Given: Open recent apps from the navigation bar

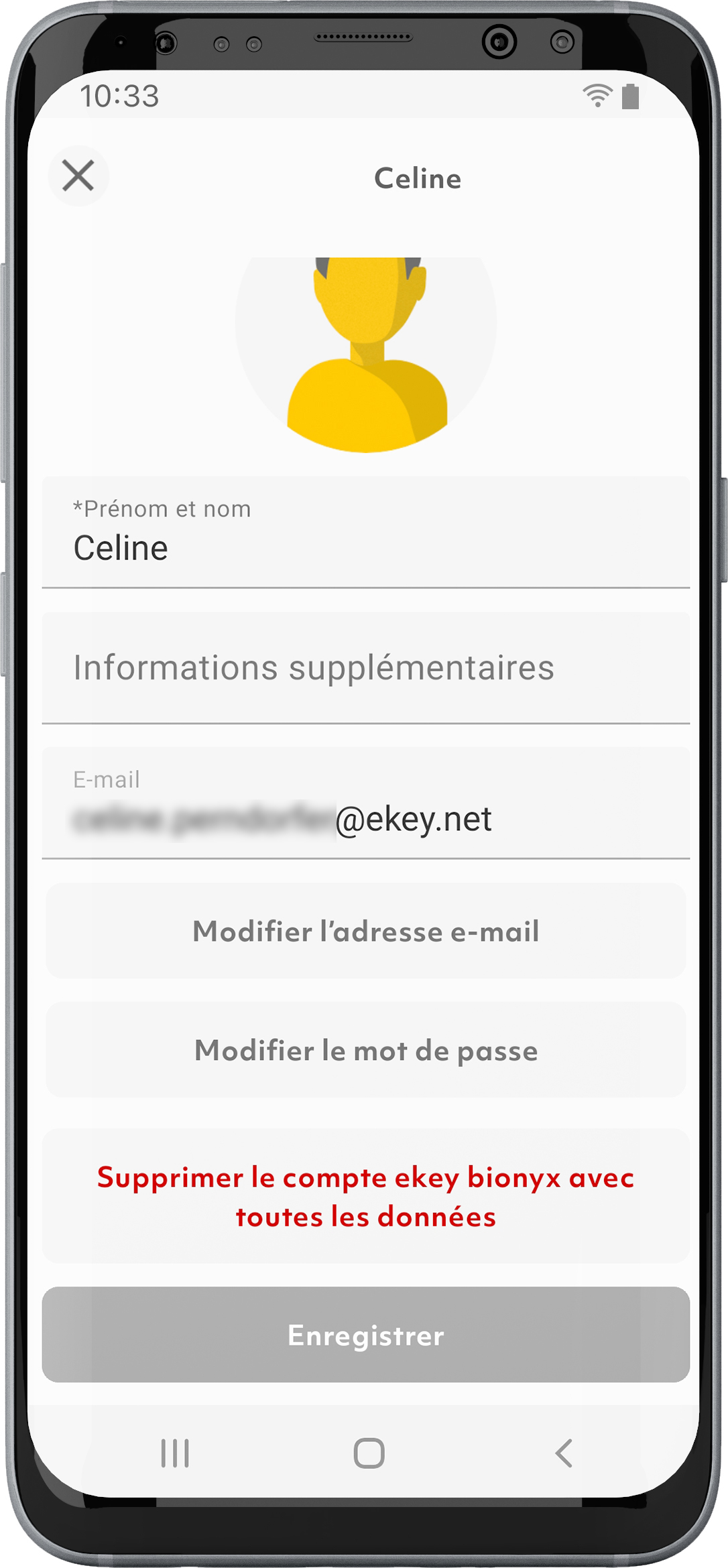Looking at the screenshot, I should 175,1453.
